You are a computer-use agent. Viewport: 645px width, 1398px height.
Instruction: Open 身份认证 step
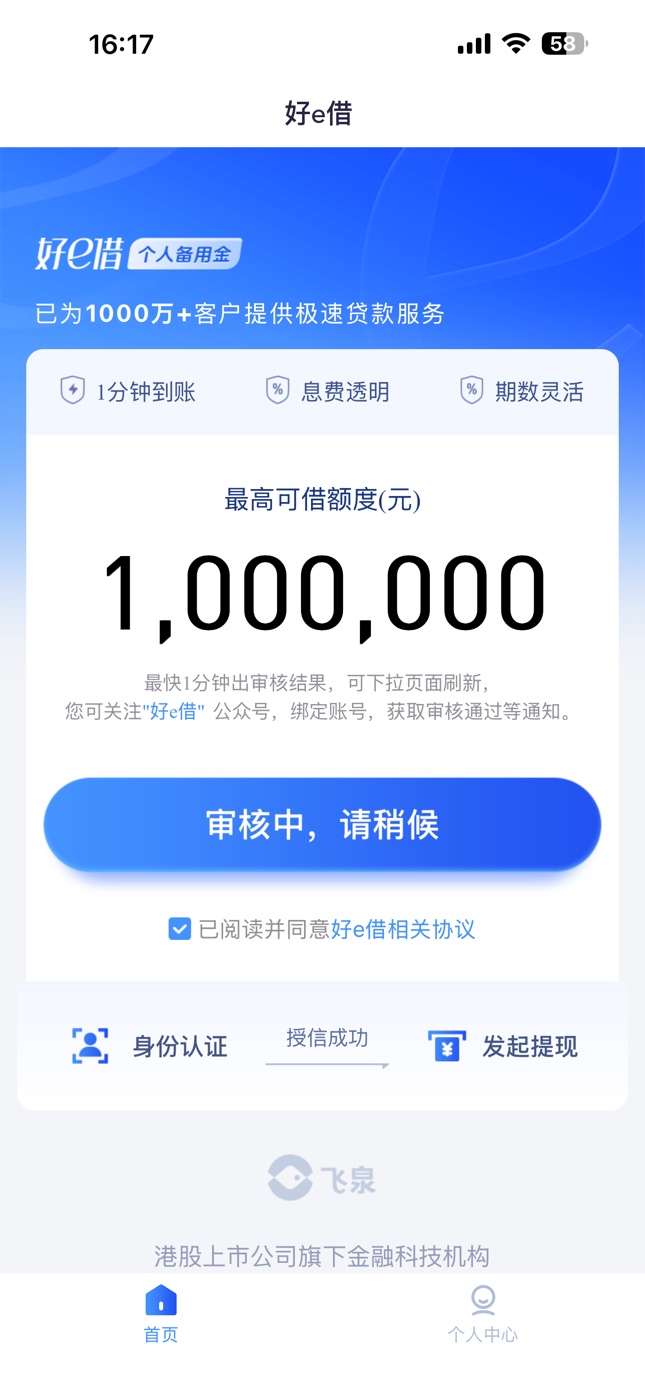click(x=150, y=1046)
